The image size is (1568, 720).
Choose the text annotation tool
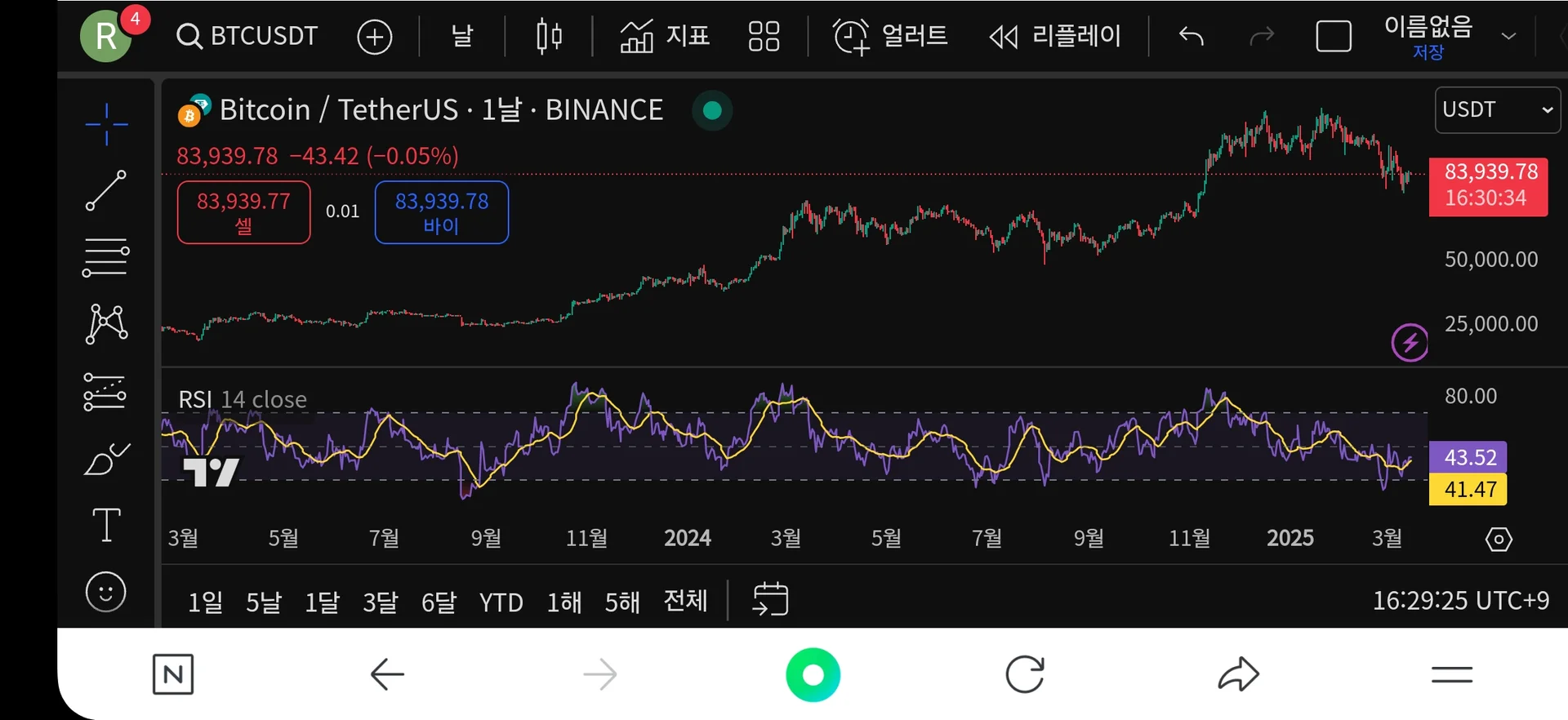click(x=106, y=525)
